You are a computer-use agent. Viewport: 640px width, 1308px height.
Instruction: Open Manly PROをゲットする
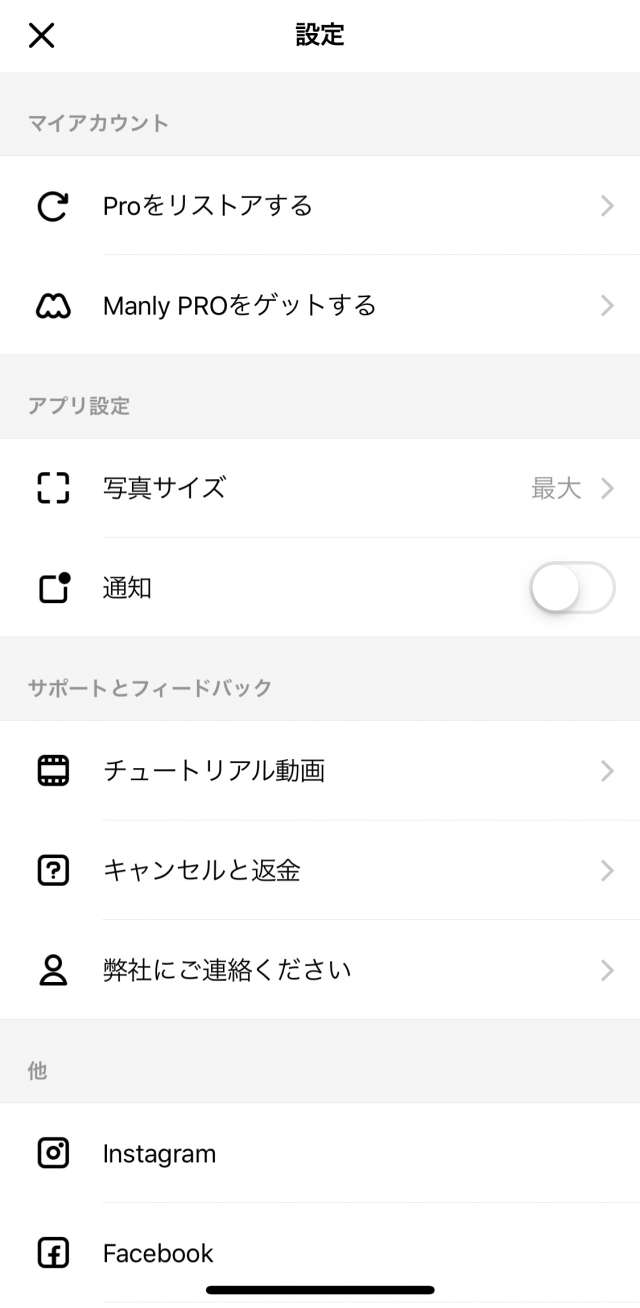point(320,305)
